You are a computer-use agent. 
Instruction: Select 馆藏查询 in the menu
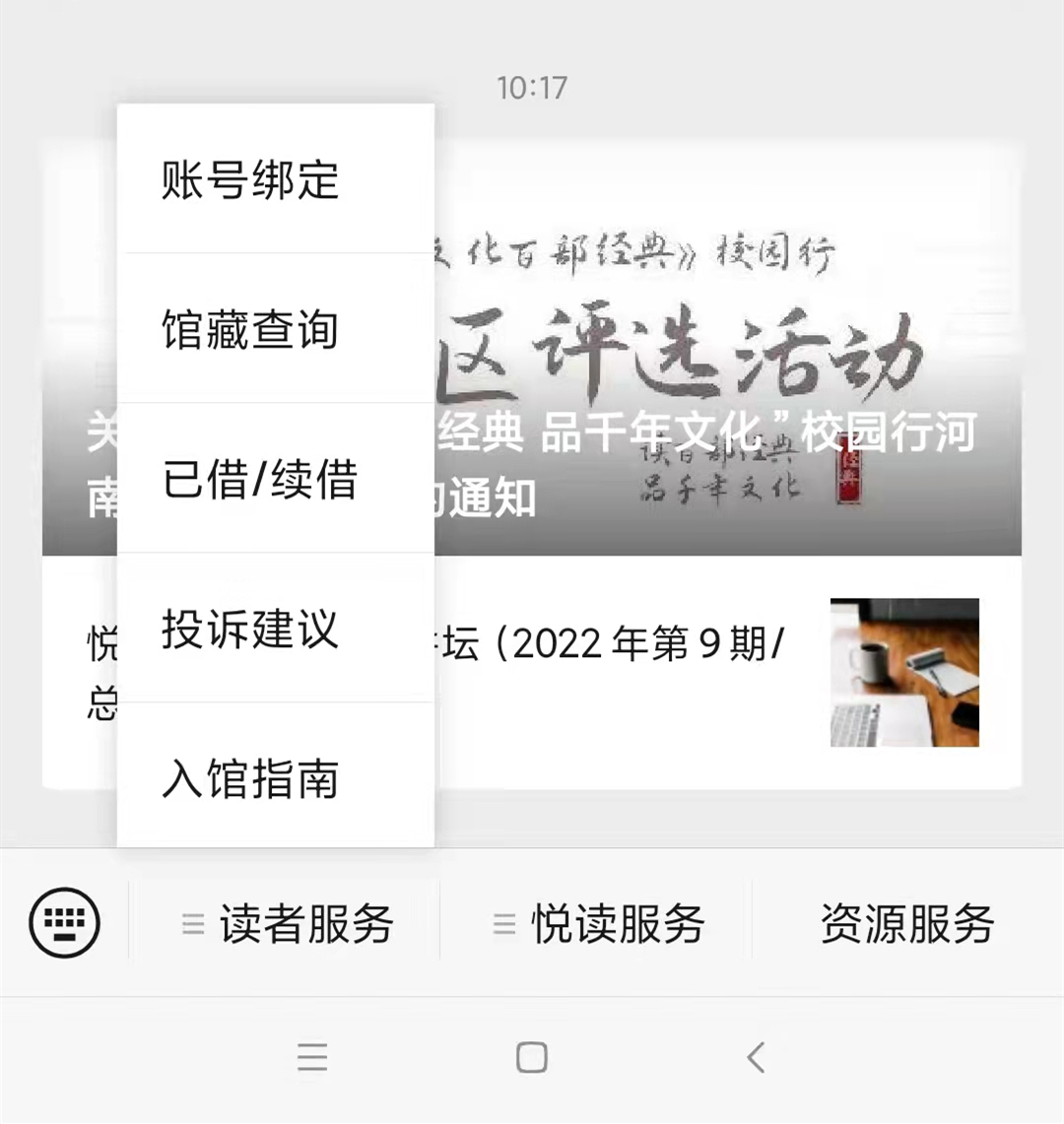[x=251, y=330]
